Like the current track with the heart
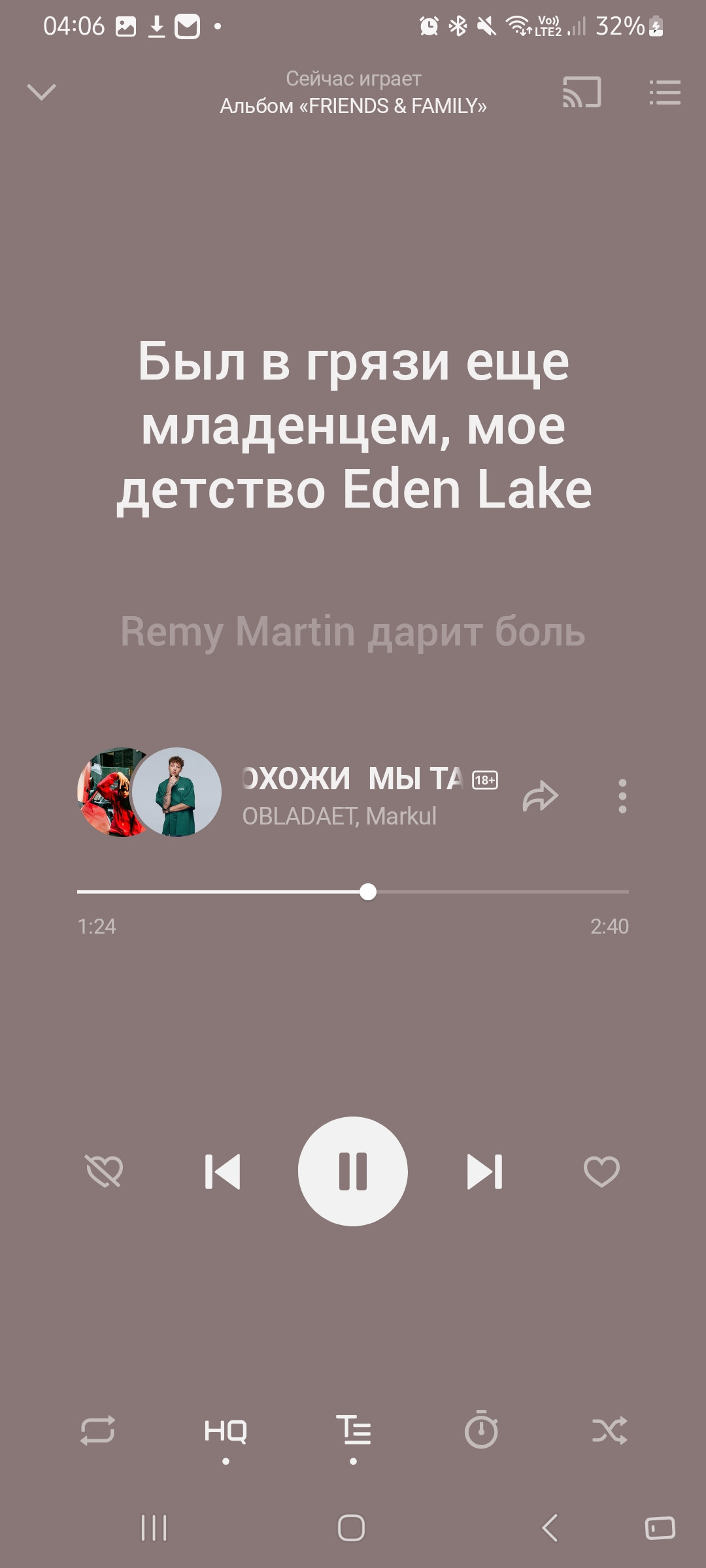 [x=601, y=1171]
